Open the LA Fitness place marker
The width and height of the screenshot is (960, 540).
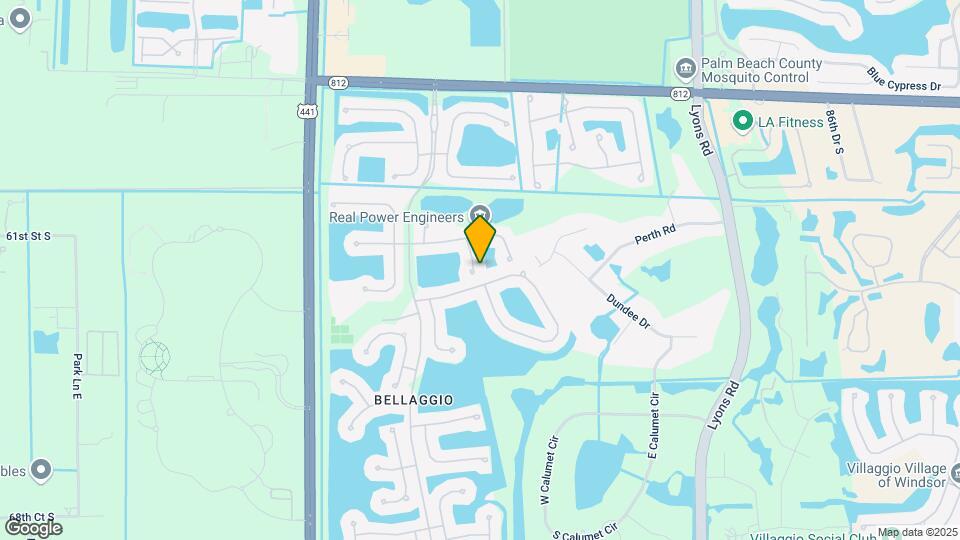[742, 122]
